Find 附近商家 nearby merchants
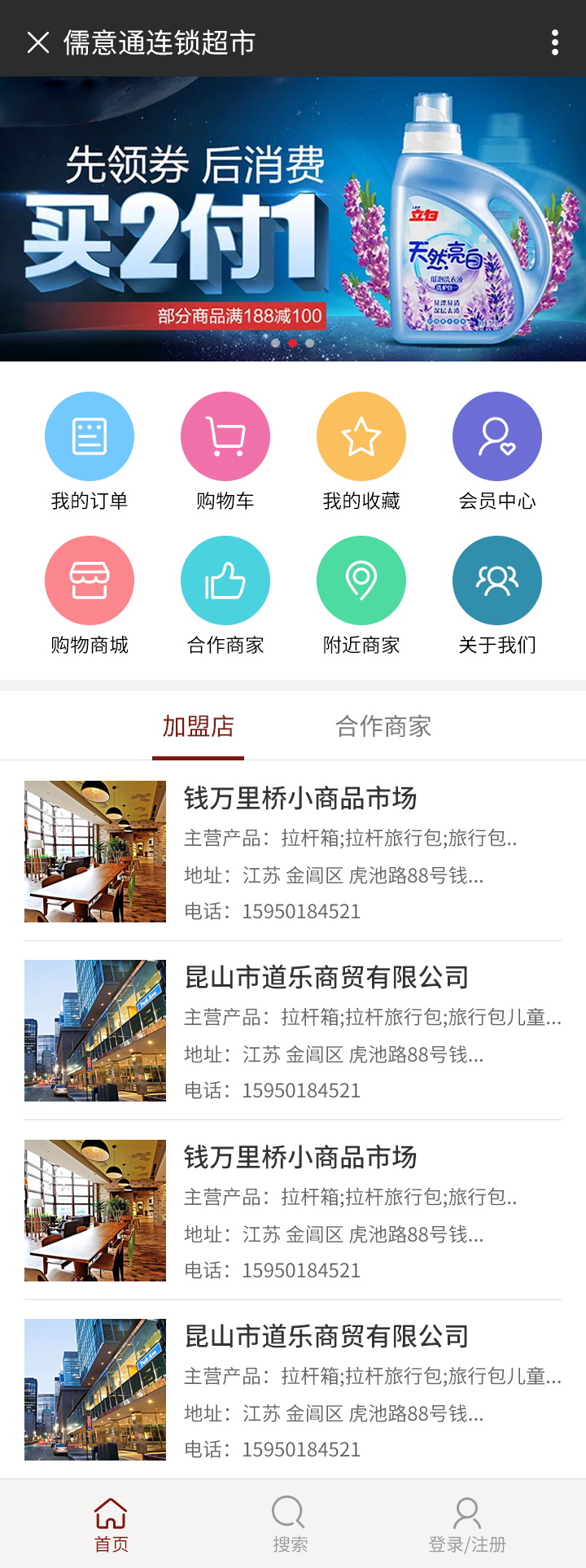The width and height of the screenshot is (586, 1568). [x=361, y=580]
